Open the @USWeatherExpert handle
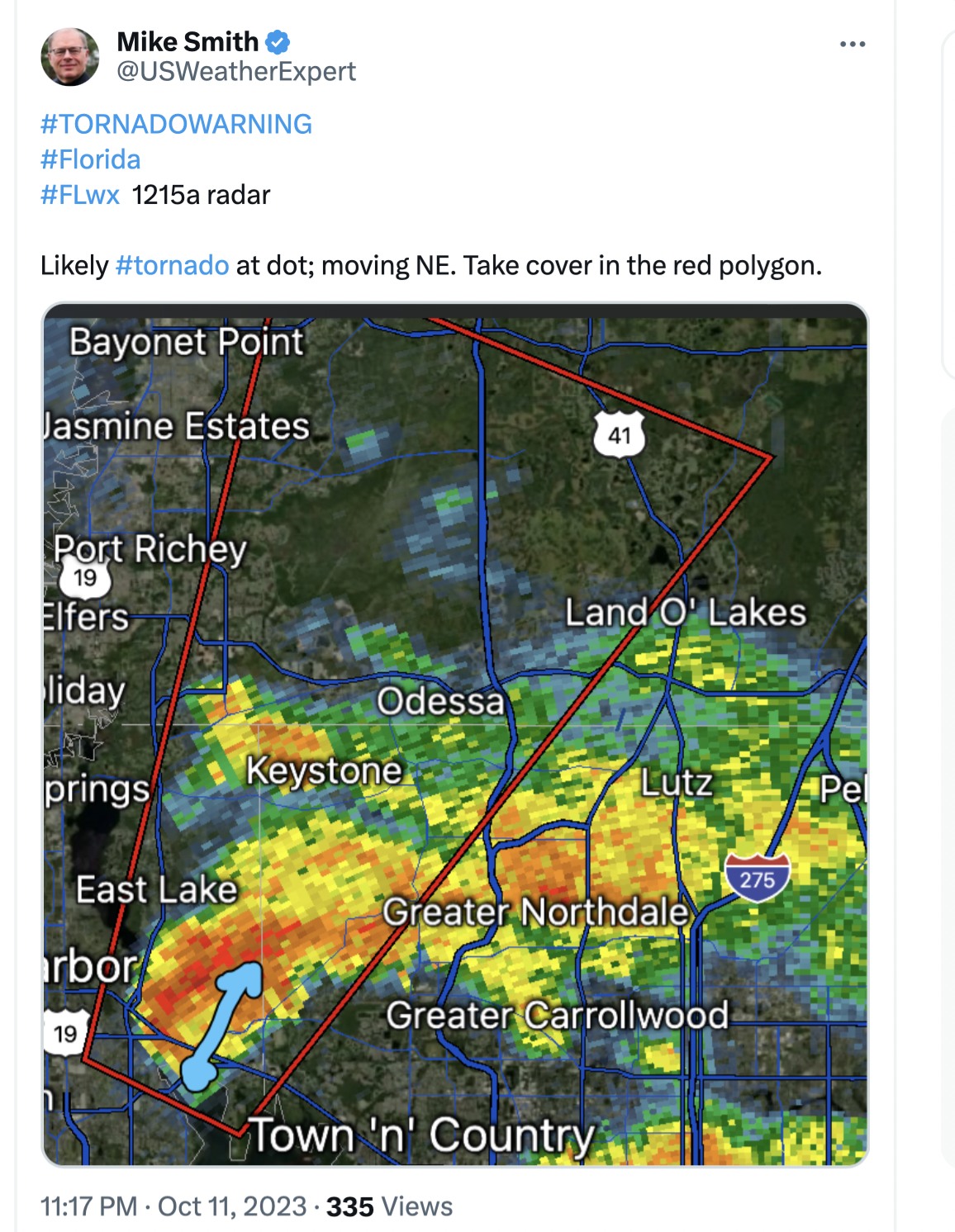 (236, 72)
